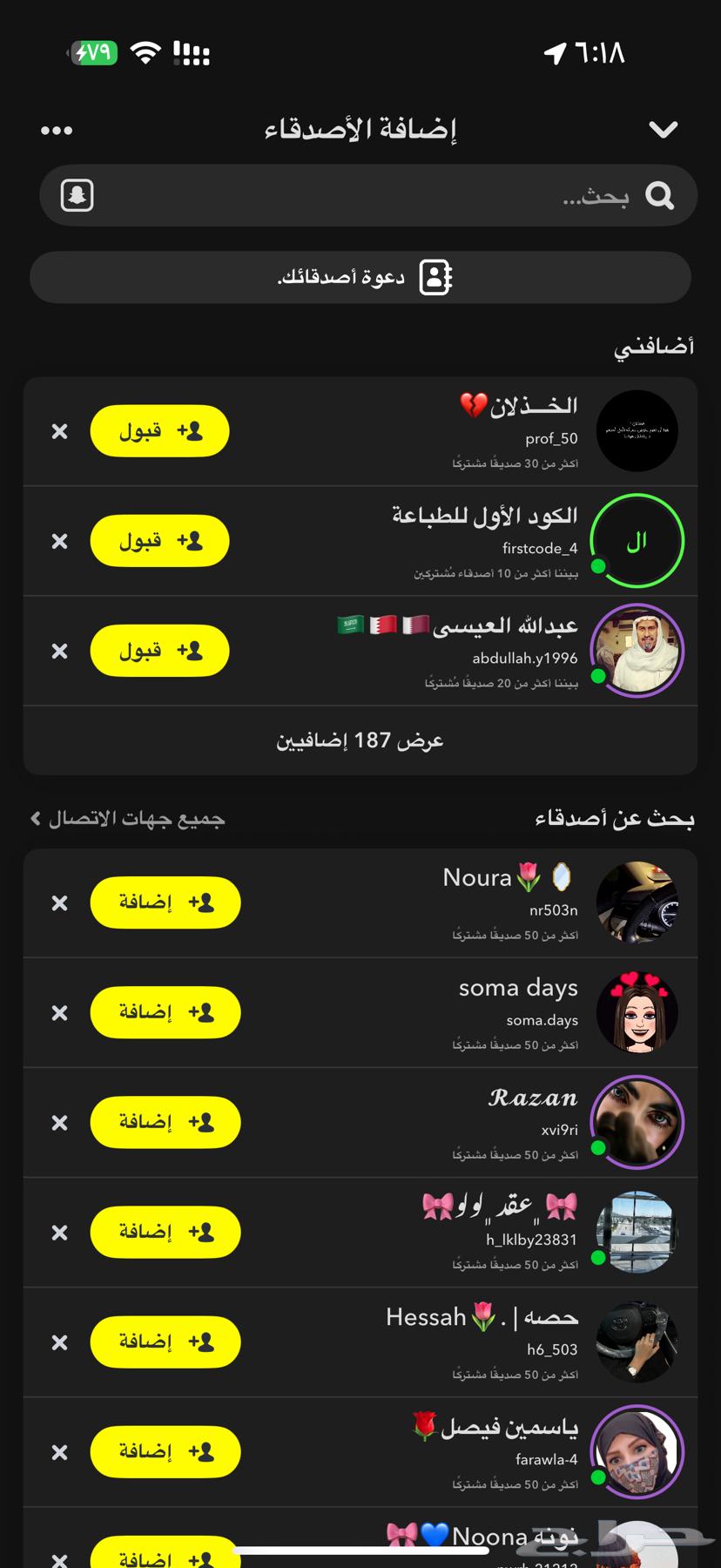Tap the contacts book icon on invite button
Image resolution: width=721 pixels, height=1568 pixels.
coord(437,276)
